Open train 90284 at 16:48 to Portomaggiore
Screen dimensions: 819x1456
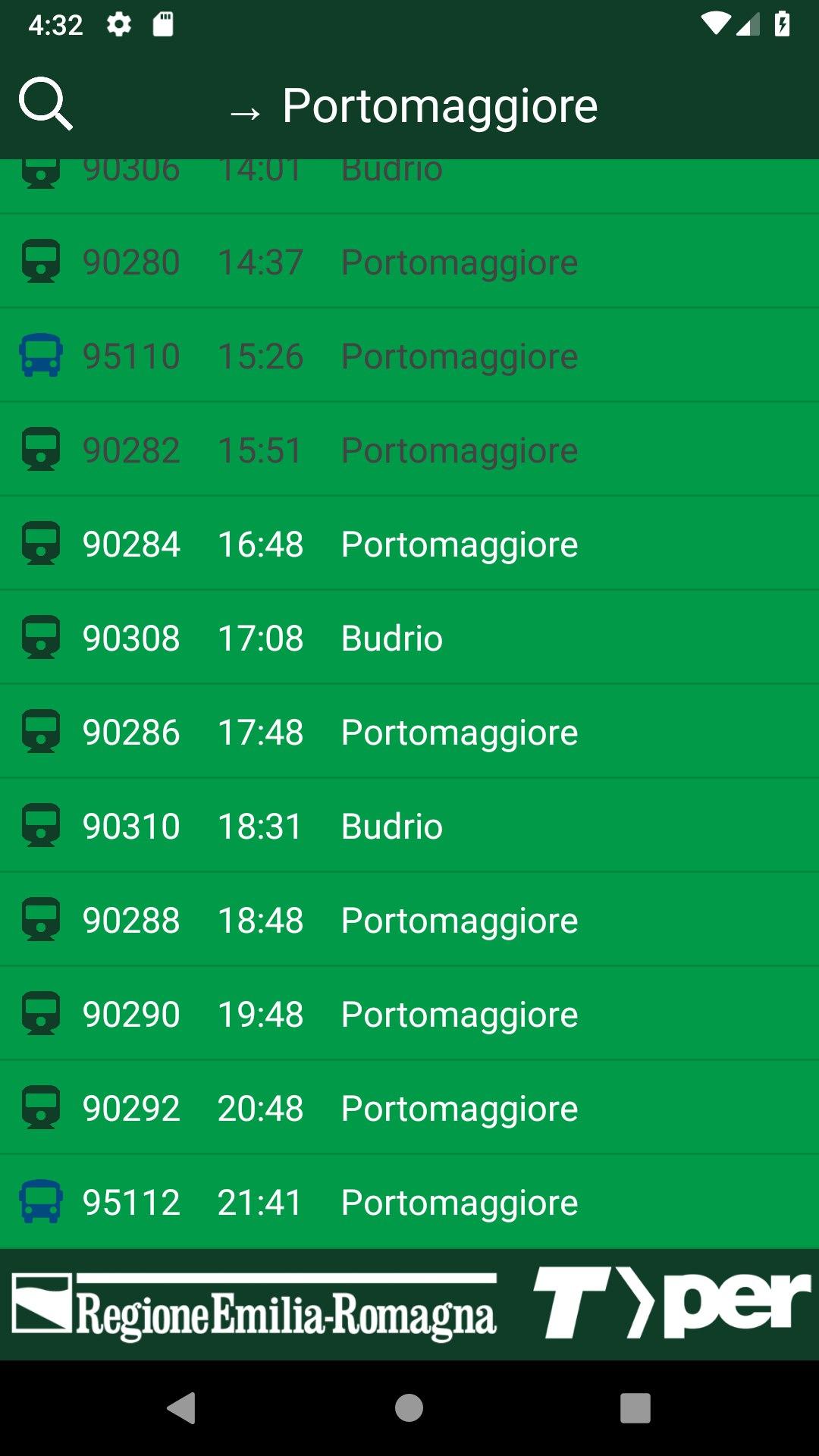coord(409,544)
